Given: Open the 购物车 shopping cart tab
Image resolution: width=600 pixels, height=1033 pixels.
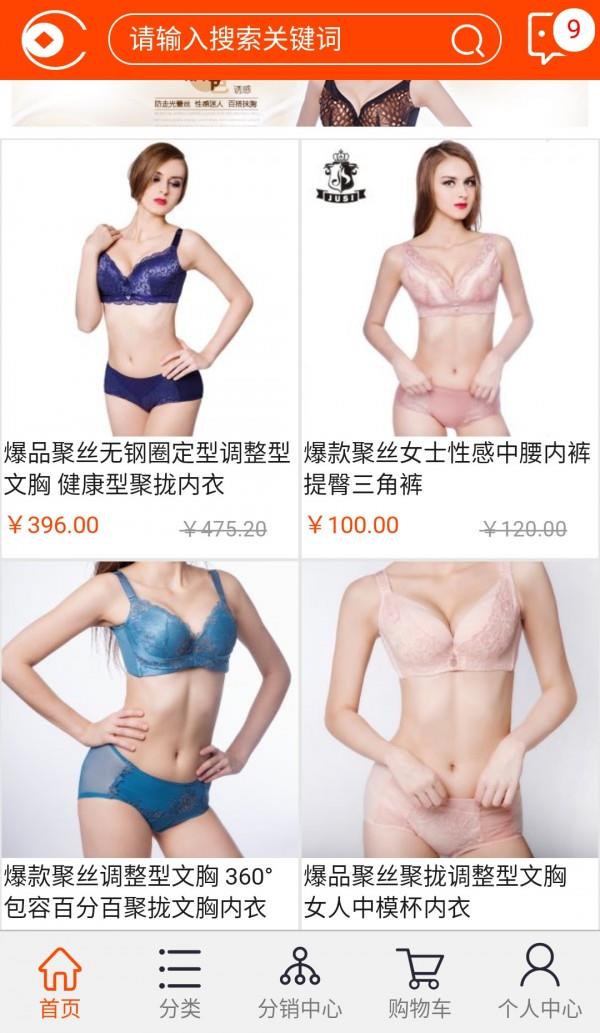Looking at the screenshot, I should pos(420,982).
